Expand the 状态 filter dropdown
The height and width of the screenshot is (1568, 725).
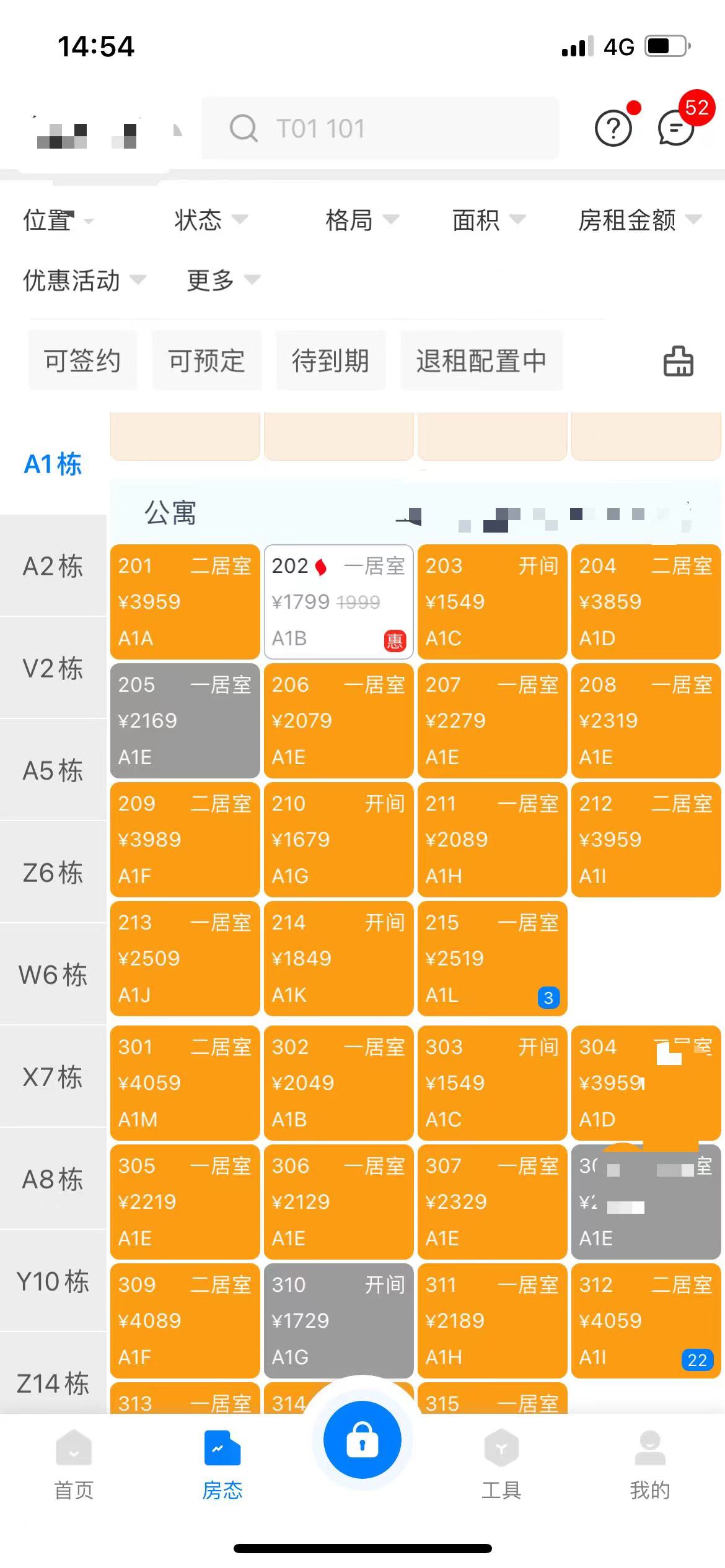[x=211, y=220]
